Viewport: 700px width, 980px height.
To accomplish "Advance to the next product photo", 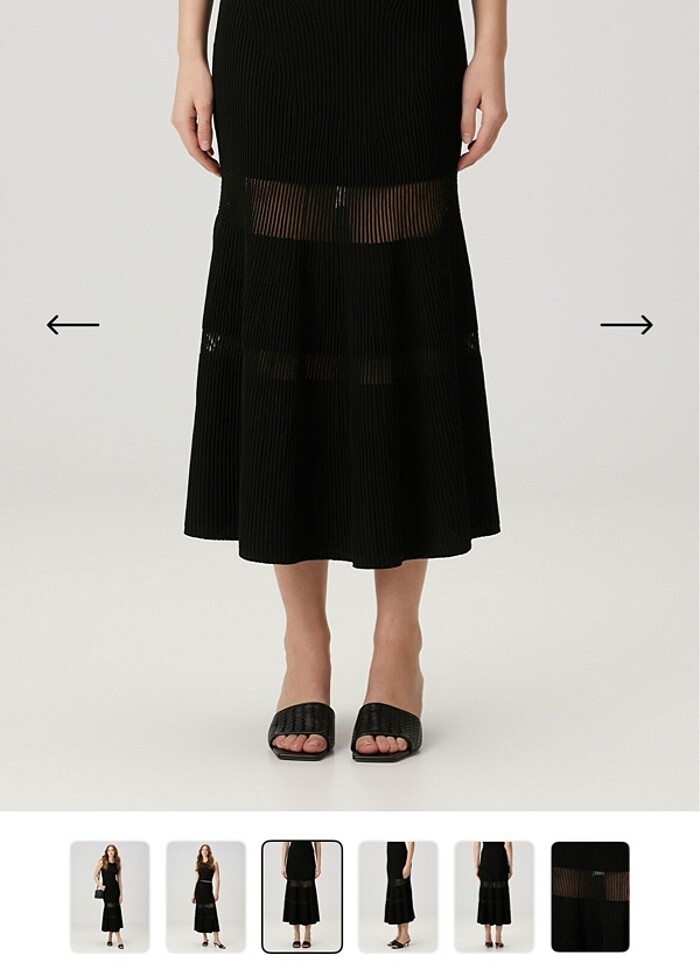I will click(x=626, y=325).
